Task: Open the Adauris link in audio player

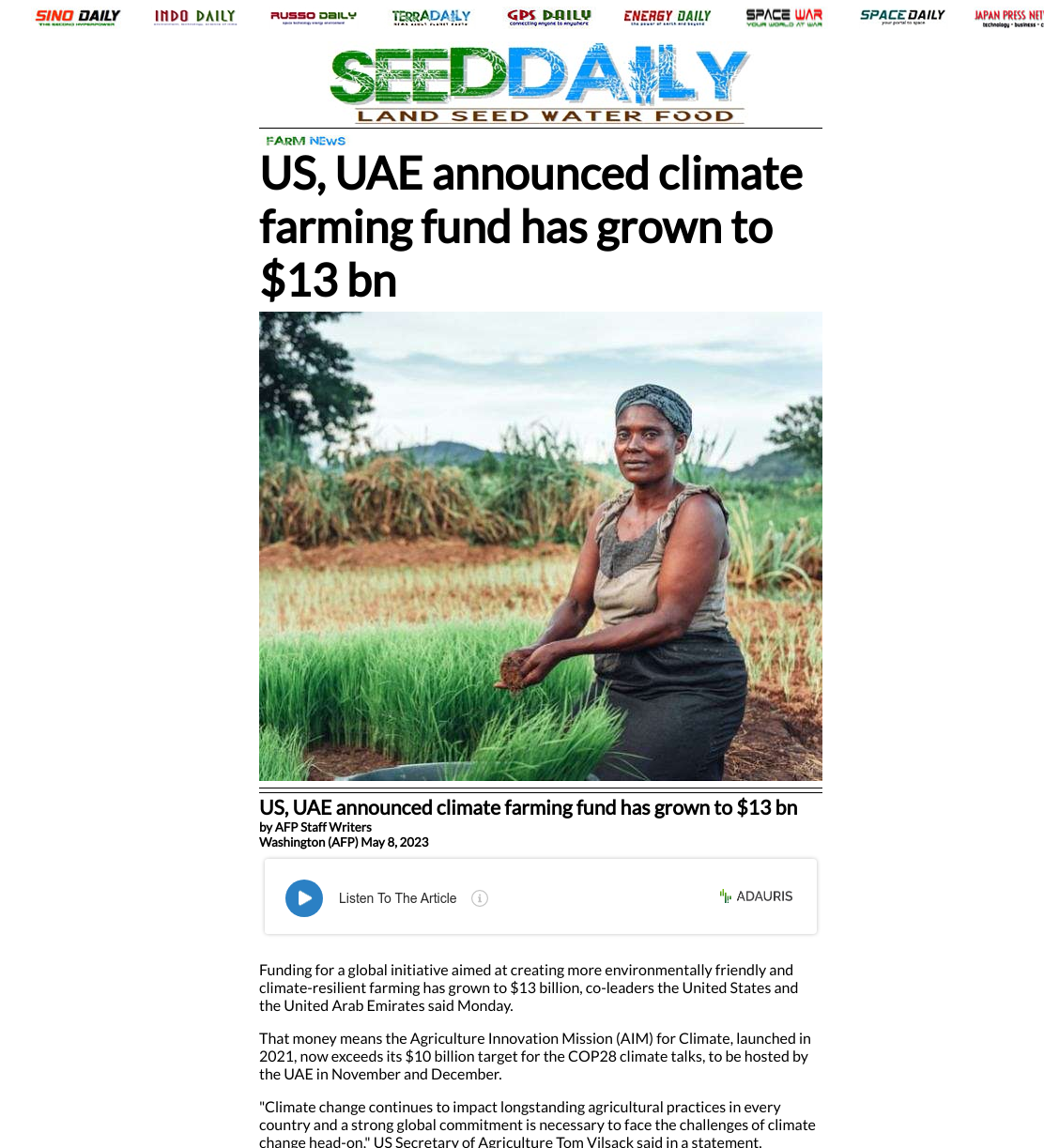Action: (757, 896)
